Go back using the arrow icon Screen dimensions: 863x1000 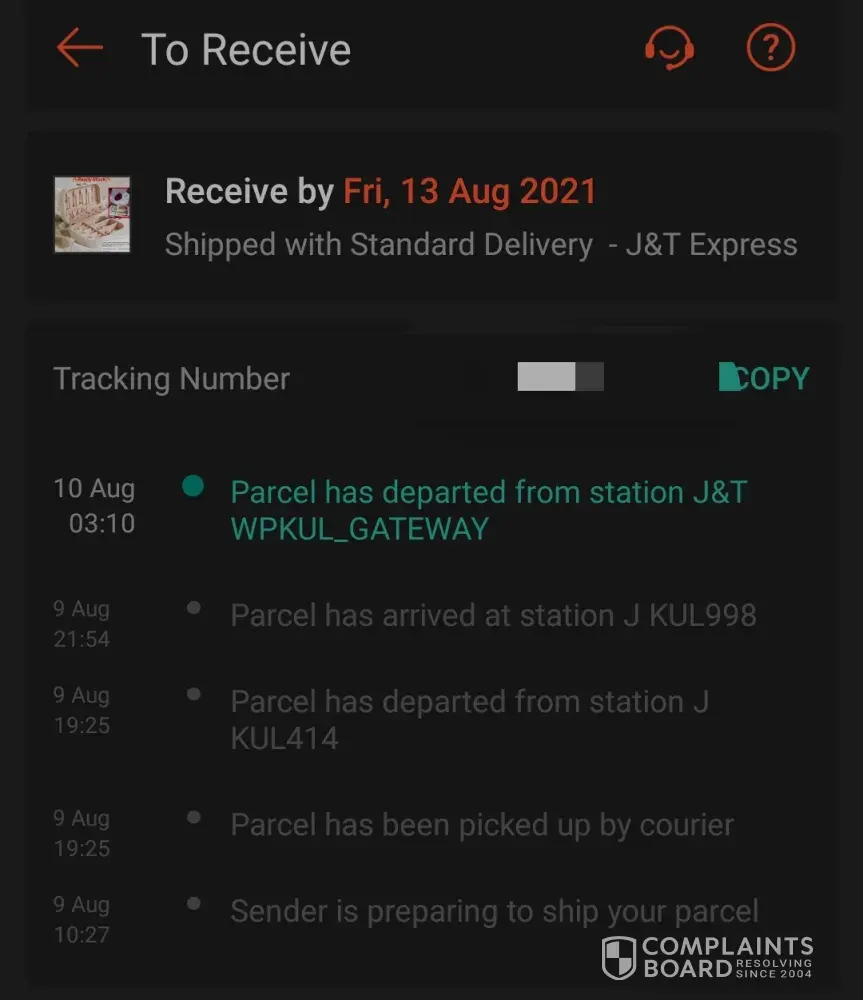pyautogui.click(x=80, y=48)
